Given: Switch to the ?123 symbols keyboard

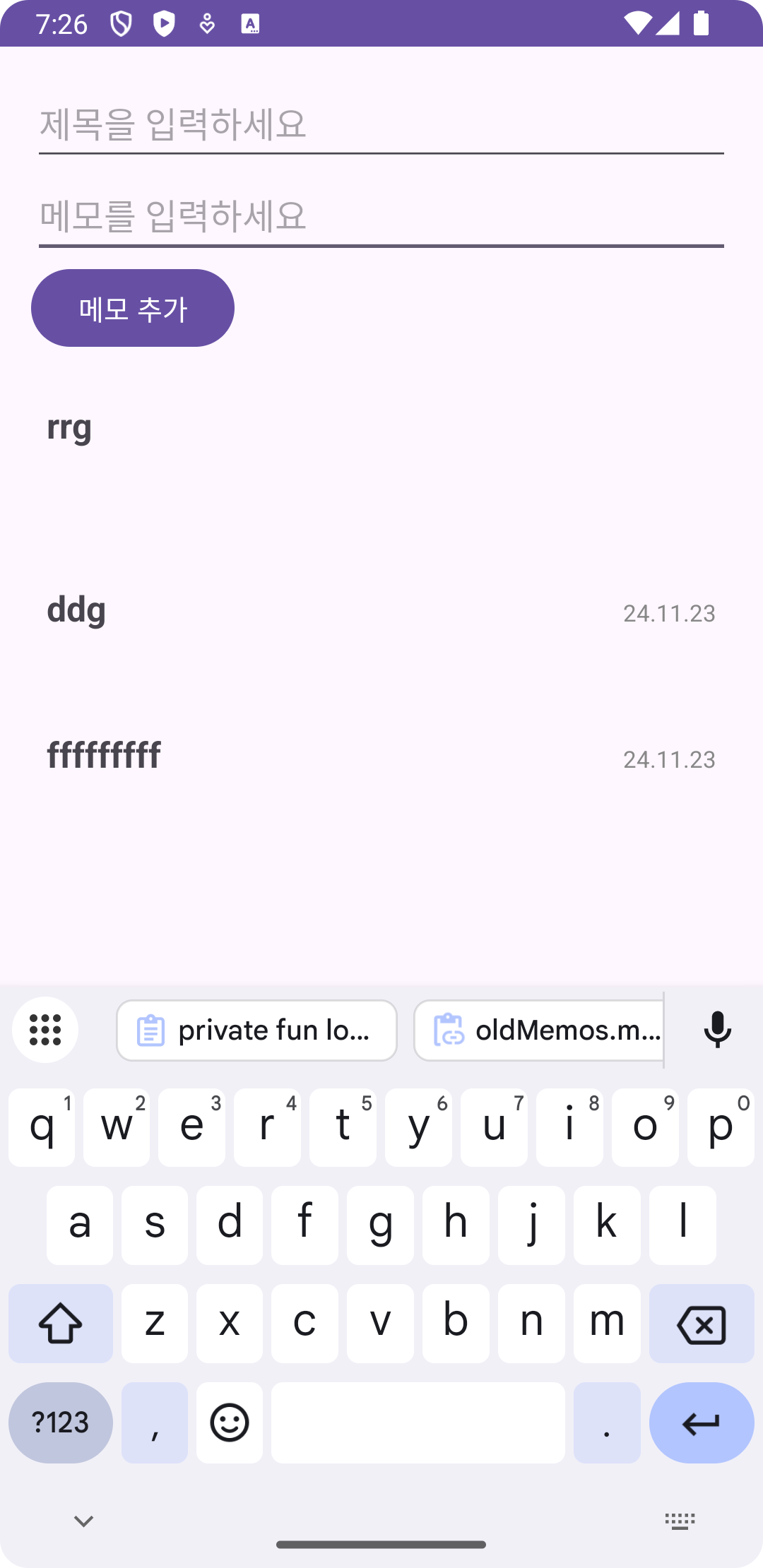Looking at the screenshot, I should tap(61, 1423).
